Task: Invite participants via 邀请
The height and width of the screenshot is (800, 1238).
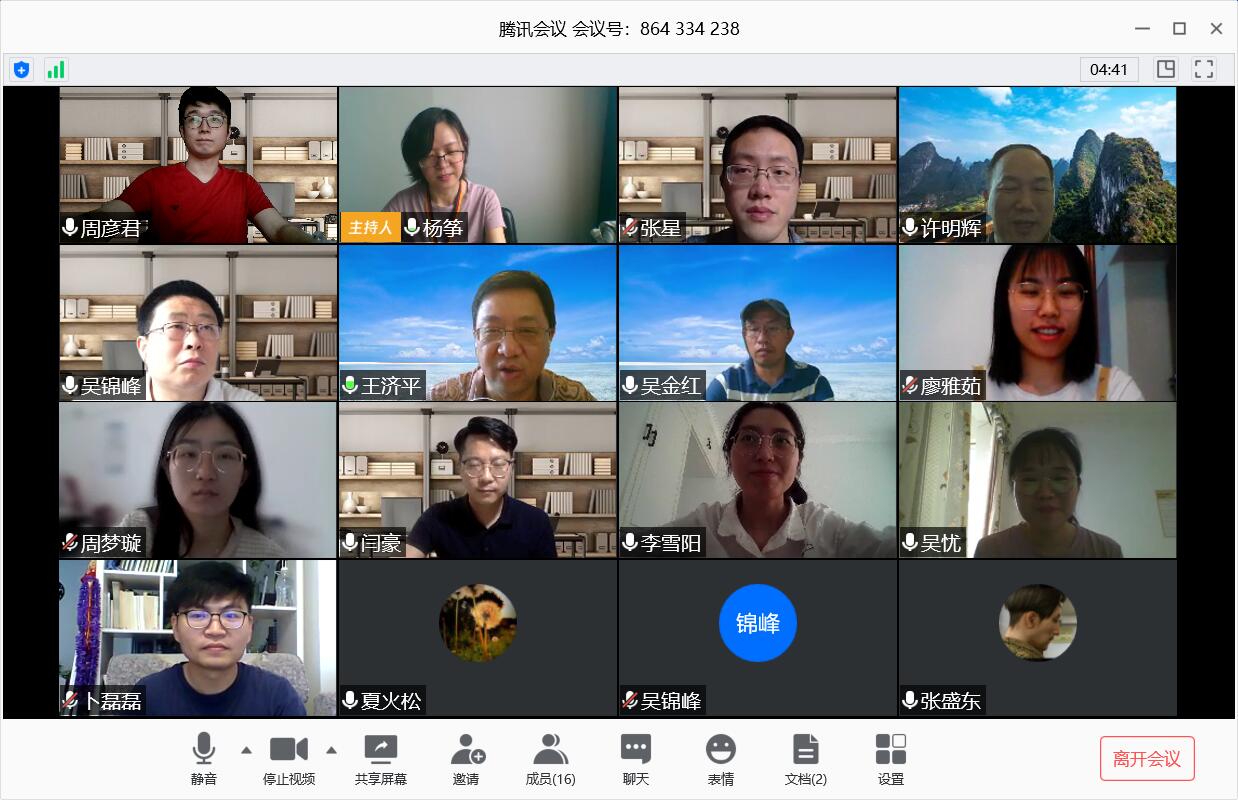Action: point(466,758)
